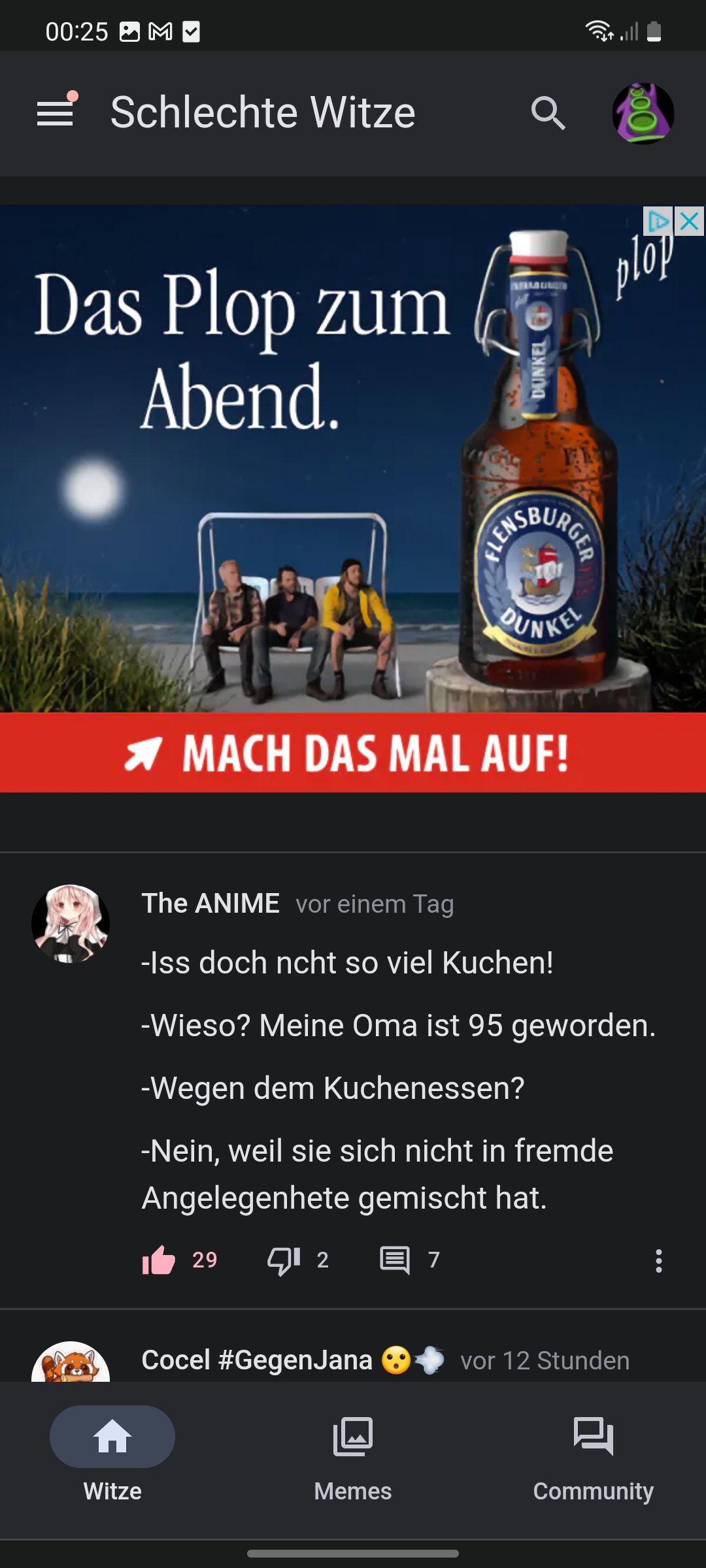Open the post by Cocel #GegenJana

386,1360
